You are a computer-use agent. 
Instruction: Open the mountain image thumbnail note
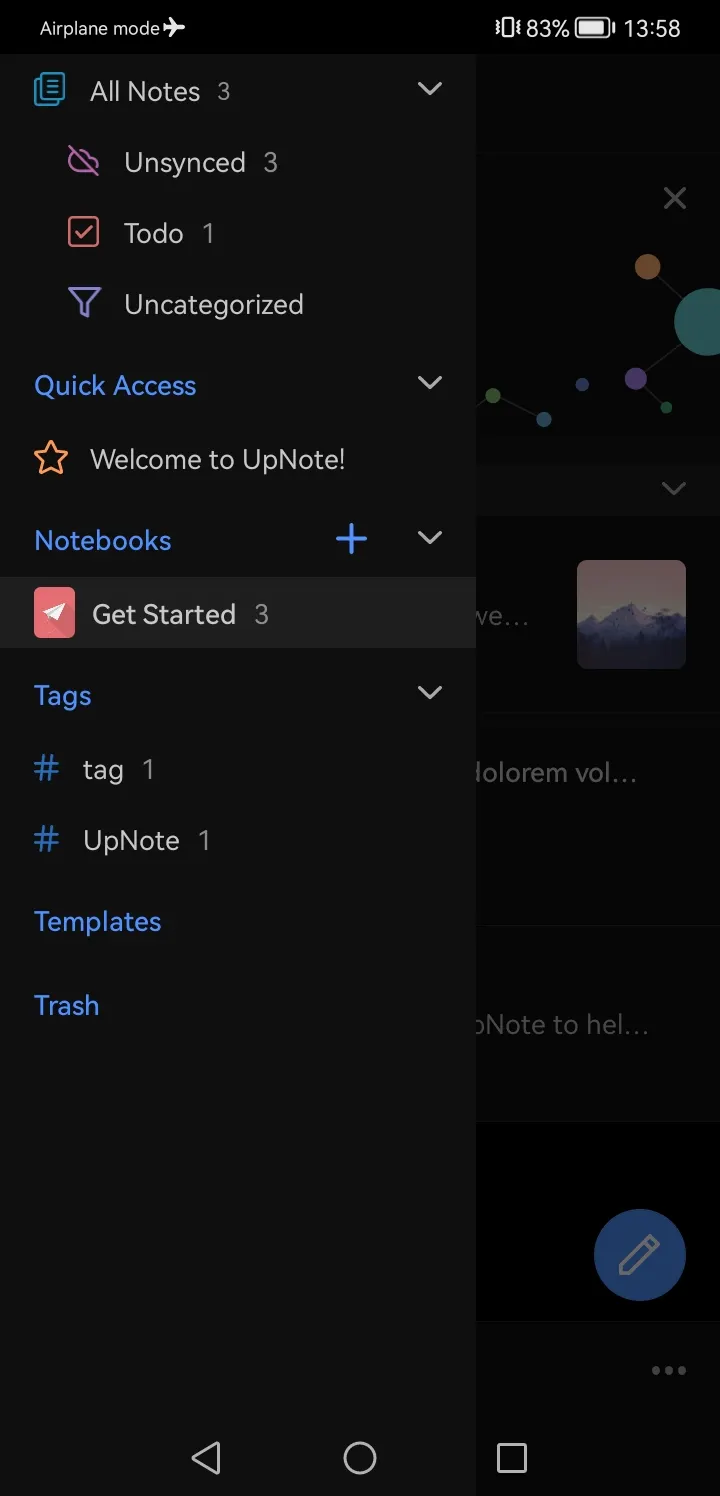point(631,614)
